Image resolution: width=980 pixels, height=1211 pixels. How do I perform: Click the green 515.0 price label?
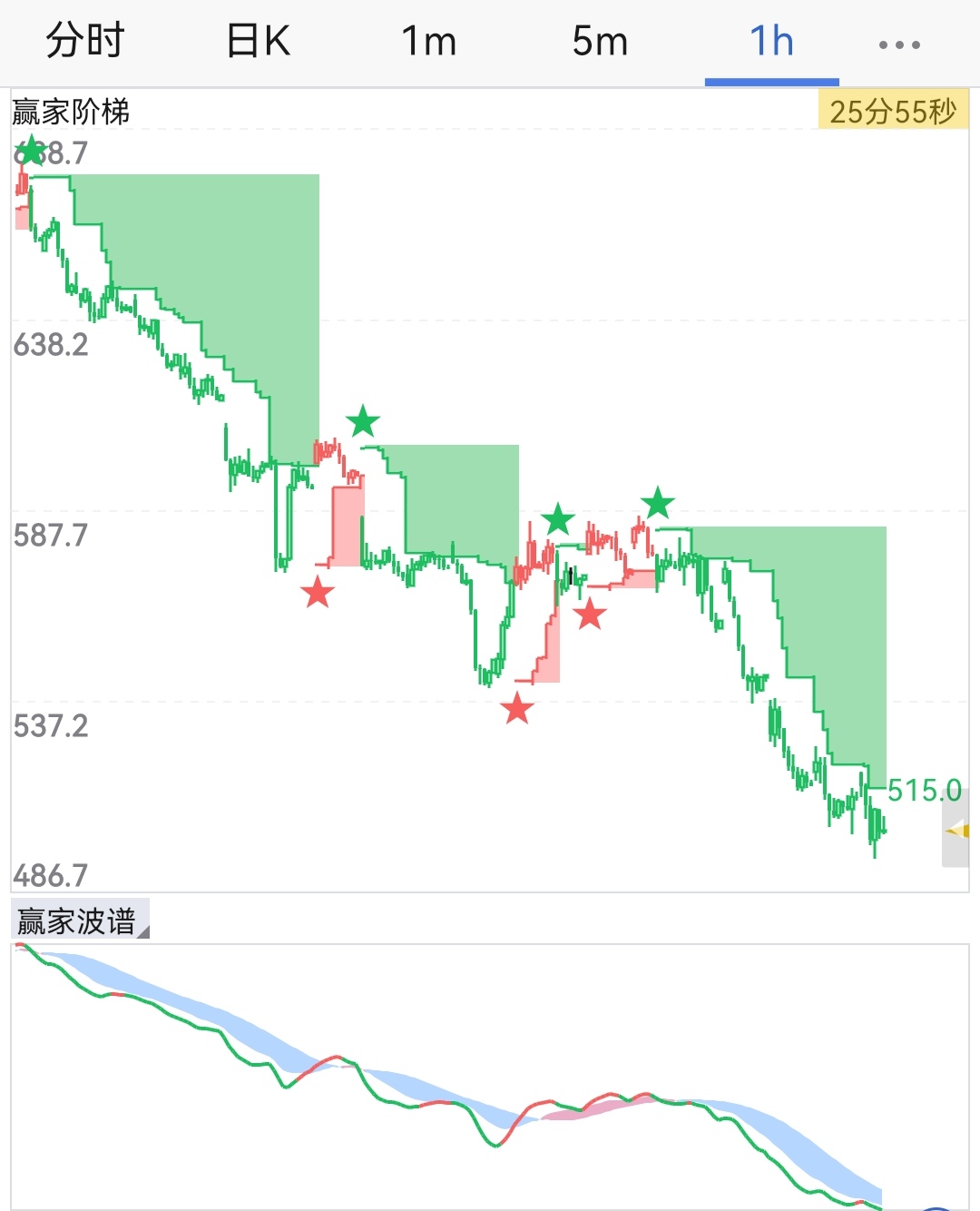pyautogui.click(x=925, y=792)
